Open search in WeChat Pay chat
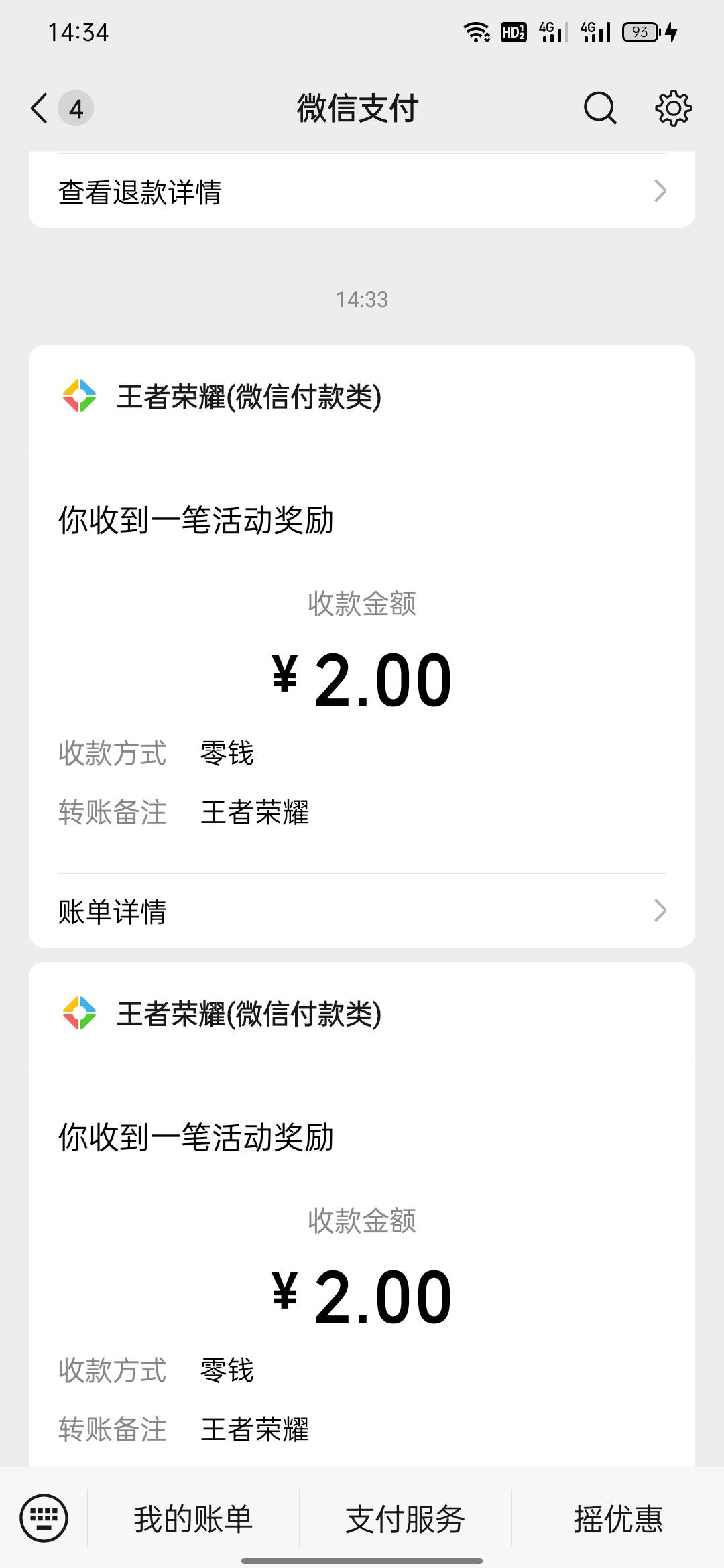This screenshot has height=1568, width=724. point(600,108)
